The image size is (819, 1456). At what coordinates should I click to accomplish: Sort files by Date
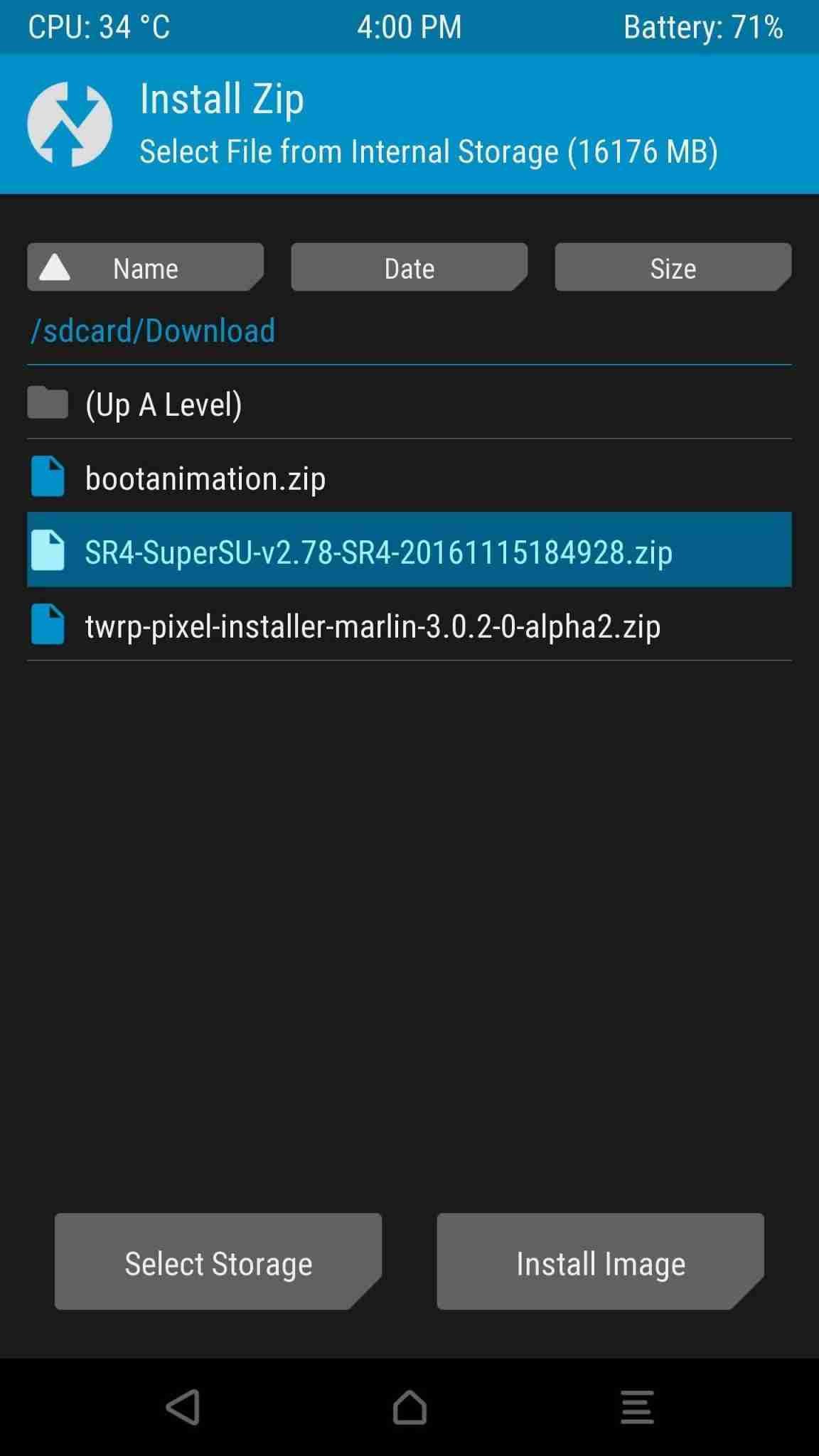[409, 267]
